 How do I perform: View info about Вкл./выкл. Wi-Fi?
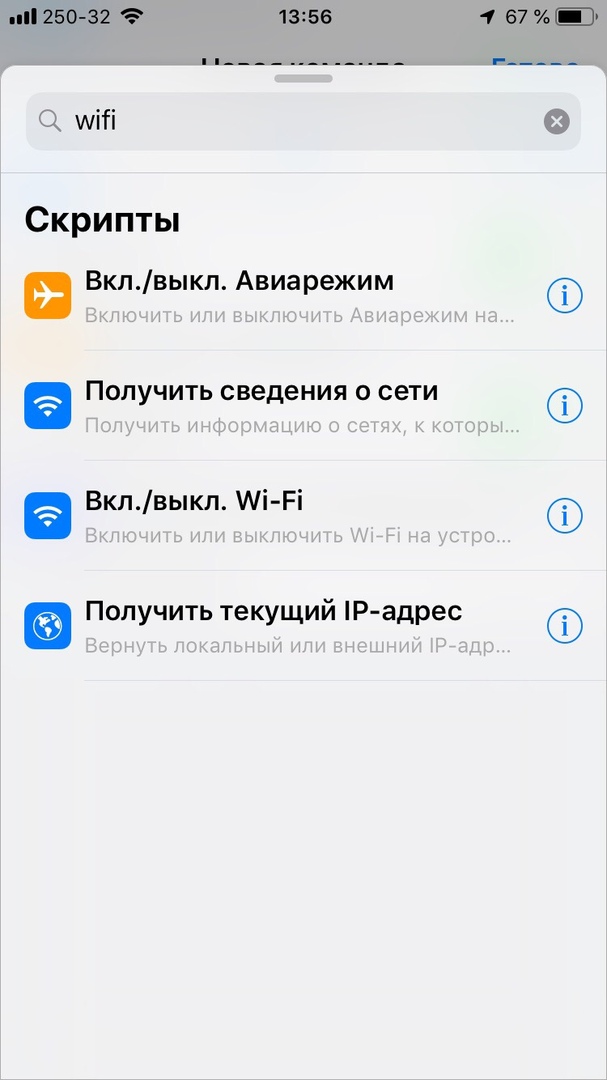pyautogui.click(x=564, y=516)
